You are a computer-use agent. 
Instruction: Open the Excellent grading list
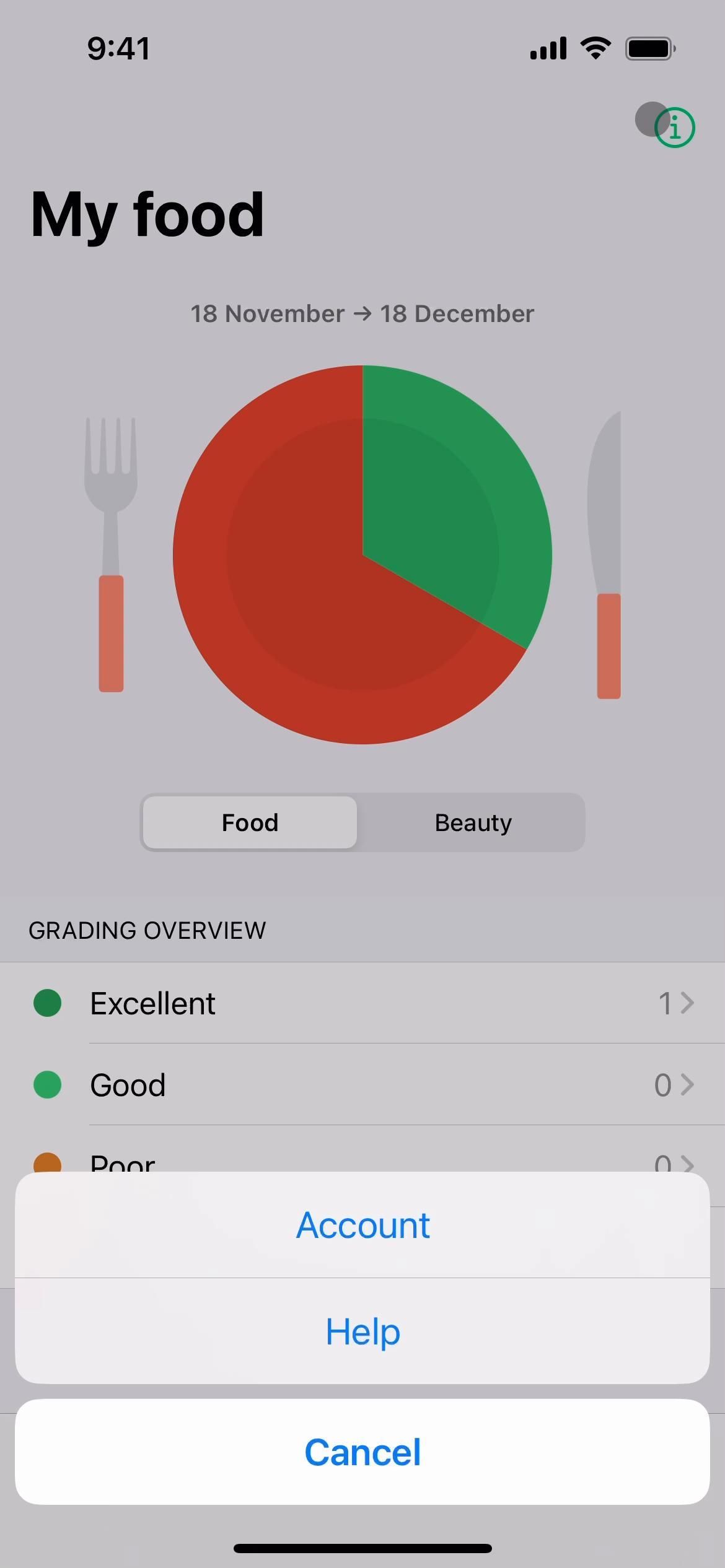point(362,1003)
